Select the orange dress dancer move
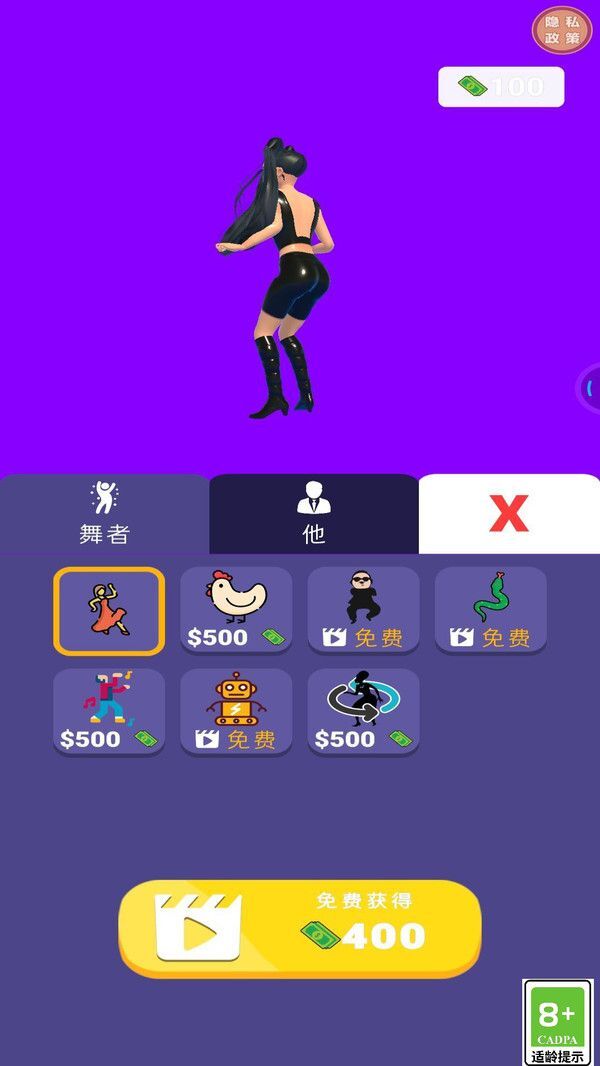 [109, 611]
